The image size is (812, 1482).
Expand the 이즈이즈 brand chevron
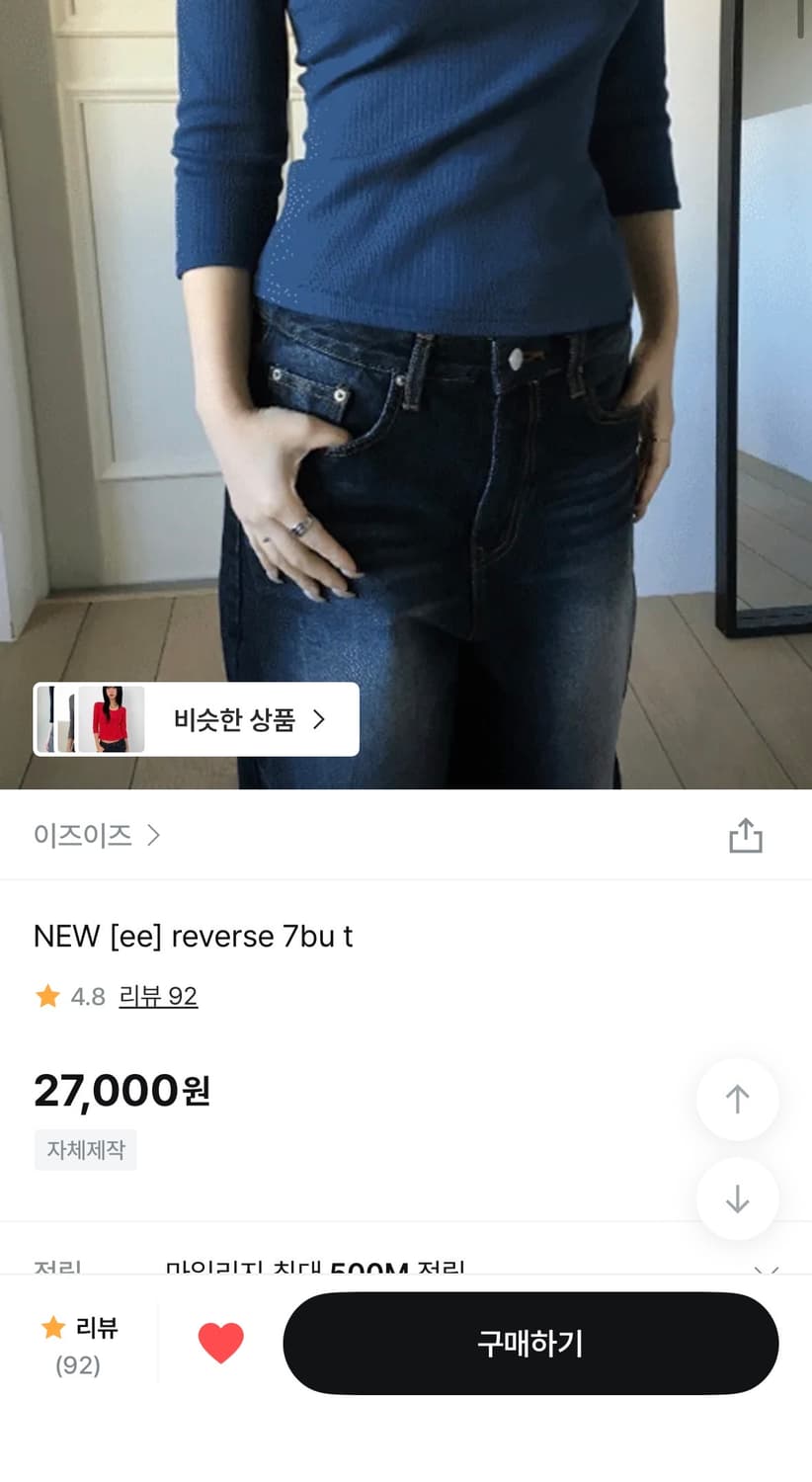(x=155, y=835)
